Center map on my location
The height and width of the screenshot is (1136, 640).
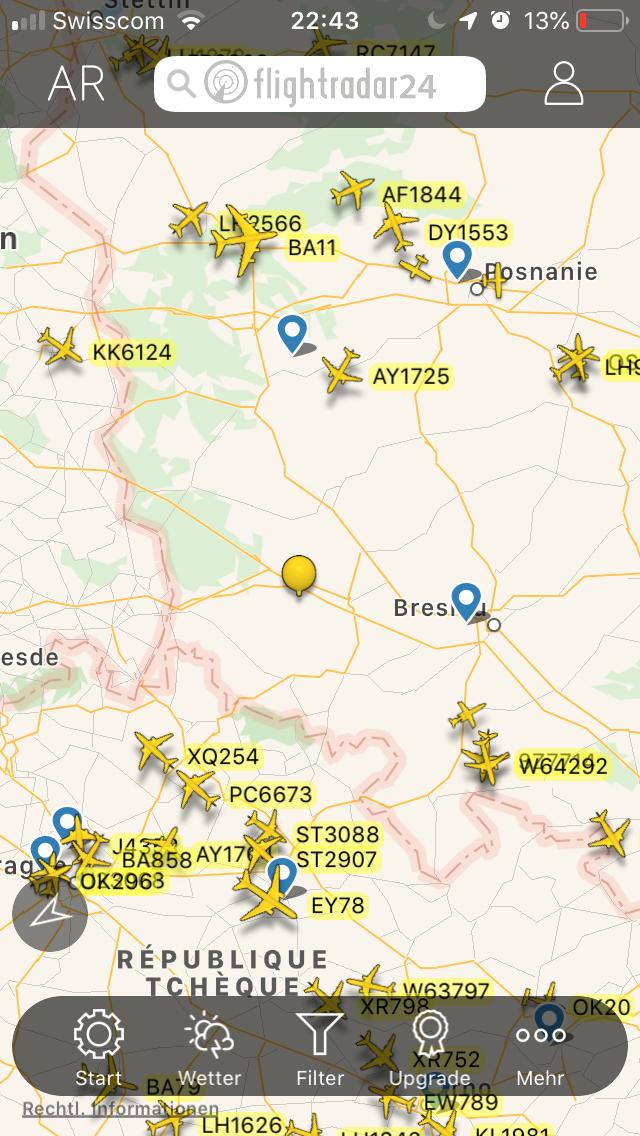point(50,914)
